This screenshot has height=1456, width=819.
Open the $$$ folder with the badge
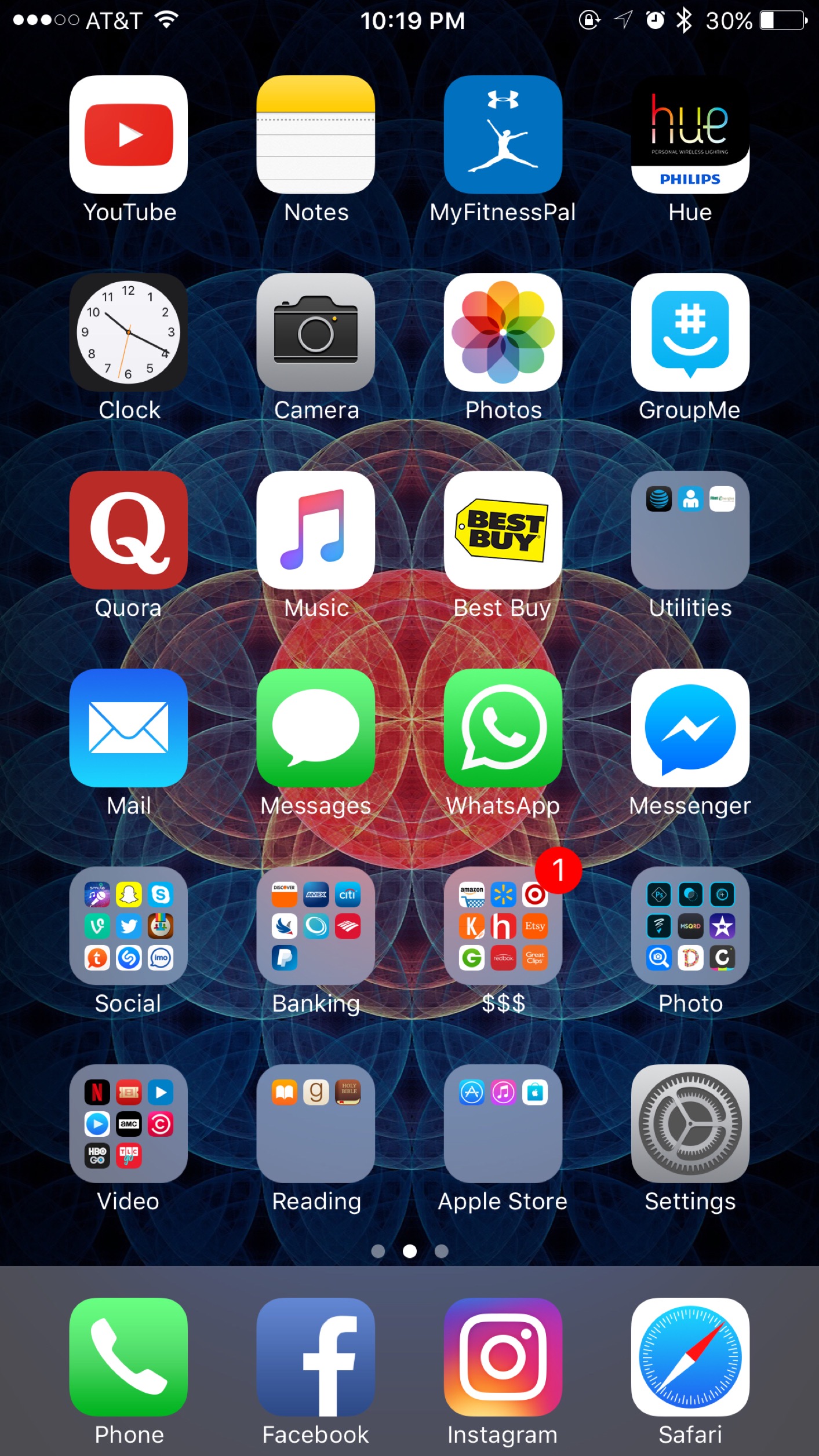click(503, 925)
